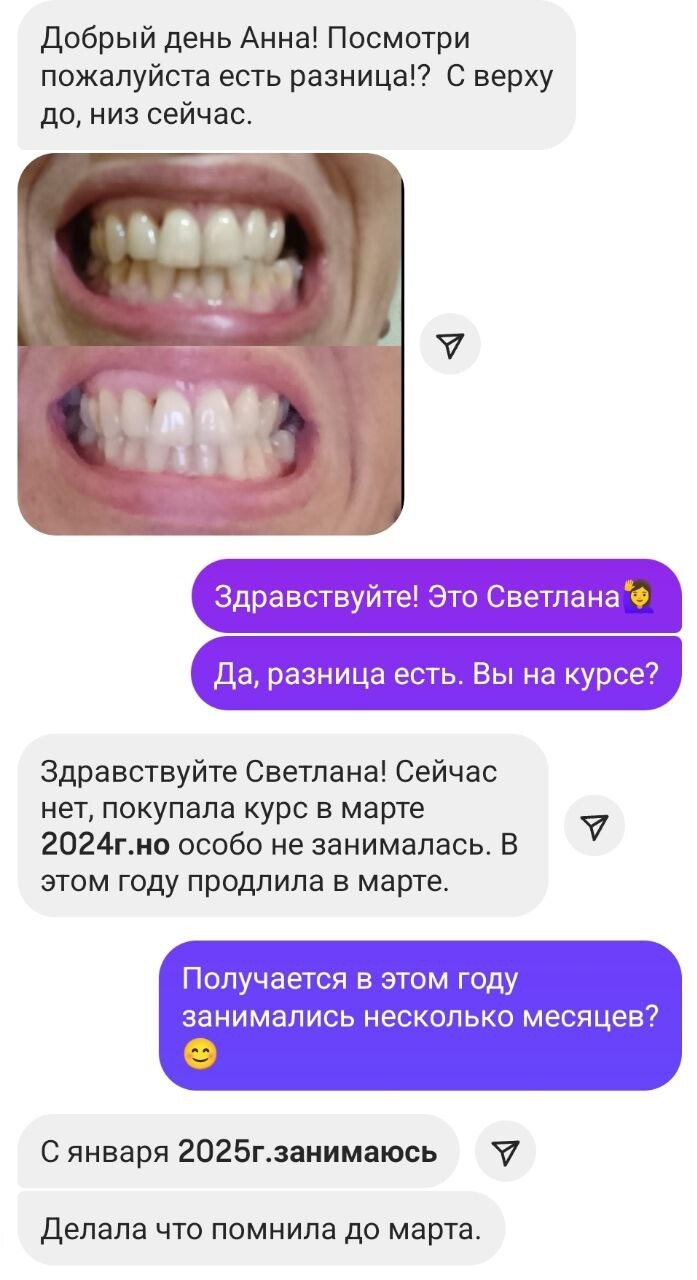
Task: Forward the message "С января 2025г.занимаюсь"
Action: point(506,1151)
